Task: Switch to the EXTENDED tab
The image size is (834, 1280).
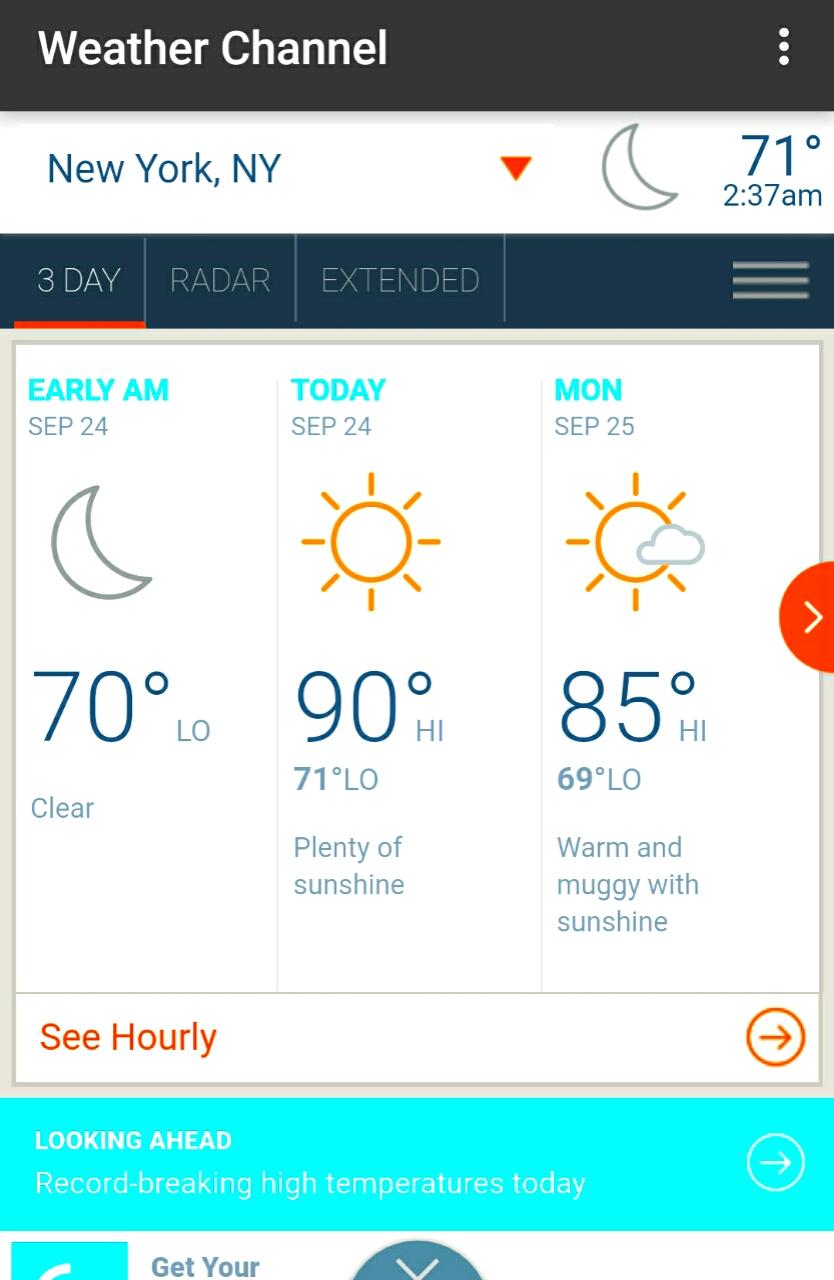Action: pos(400,280)
